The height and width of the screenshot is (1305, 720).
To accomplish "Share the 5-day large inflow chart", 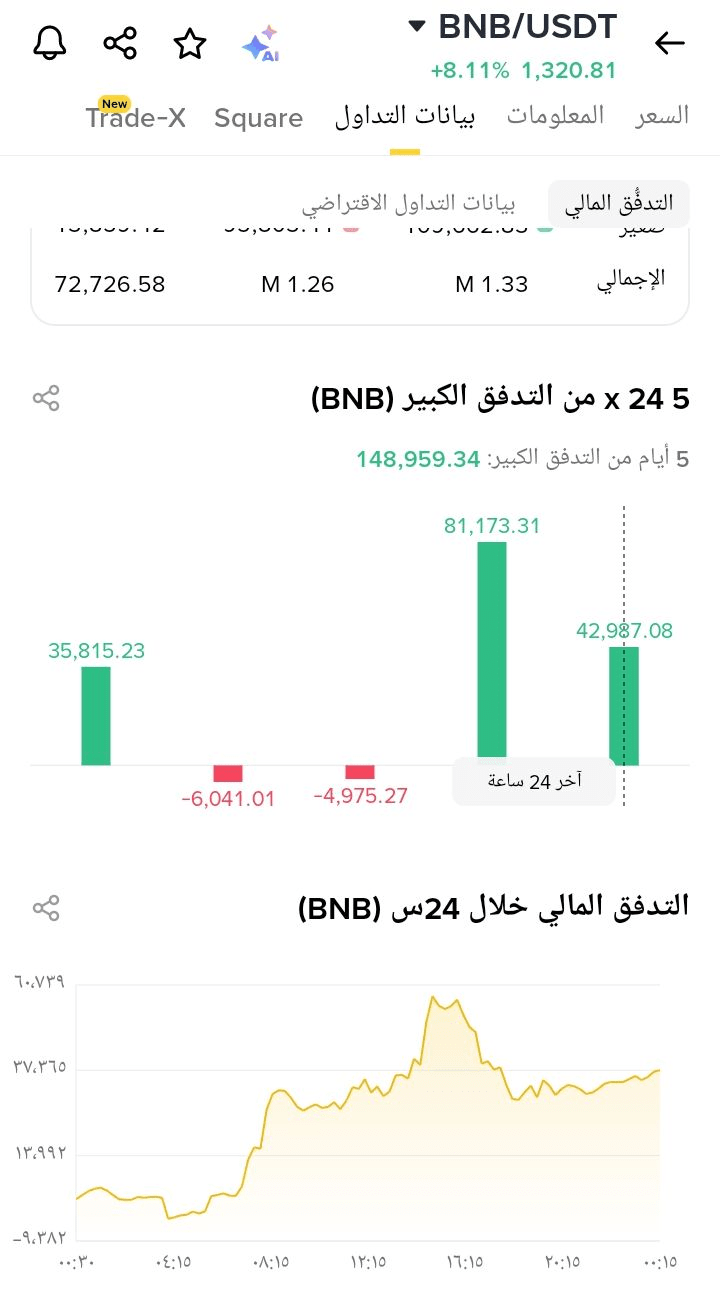I will [x=46, y=398].
